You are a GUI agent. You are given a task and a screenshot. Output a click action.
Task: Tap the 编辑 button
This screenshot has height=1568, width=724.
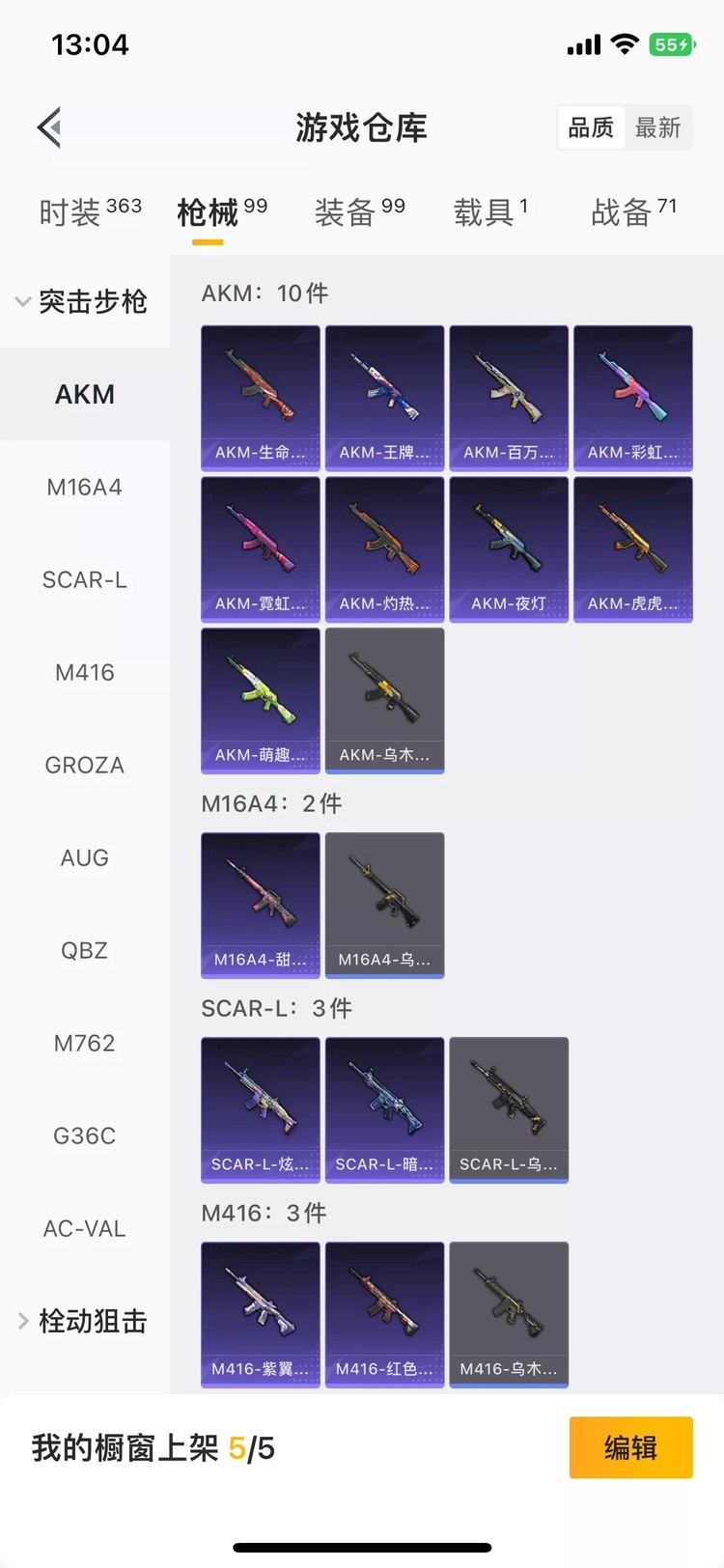[630, 1447]
